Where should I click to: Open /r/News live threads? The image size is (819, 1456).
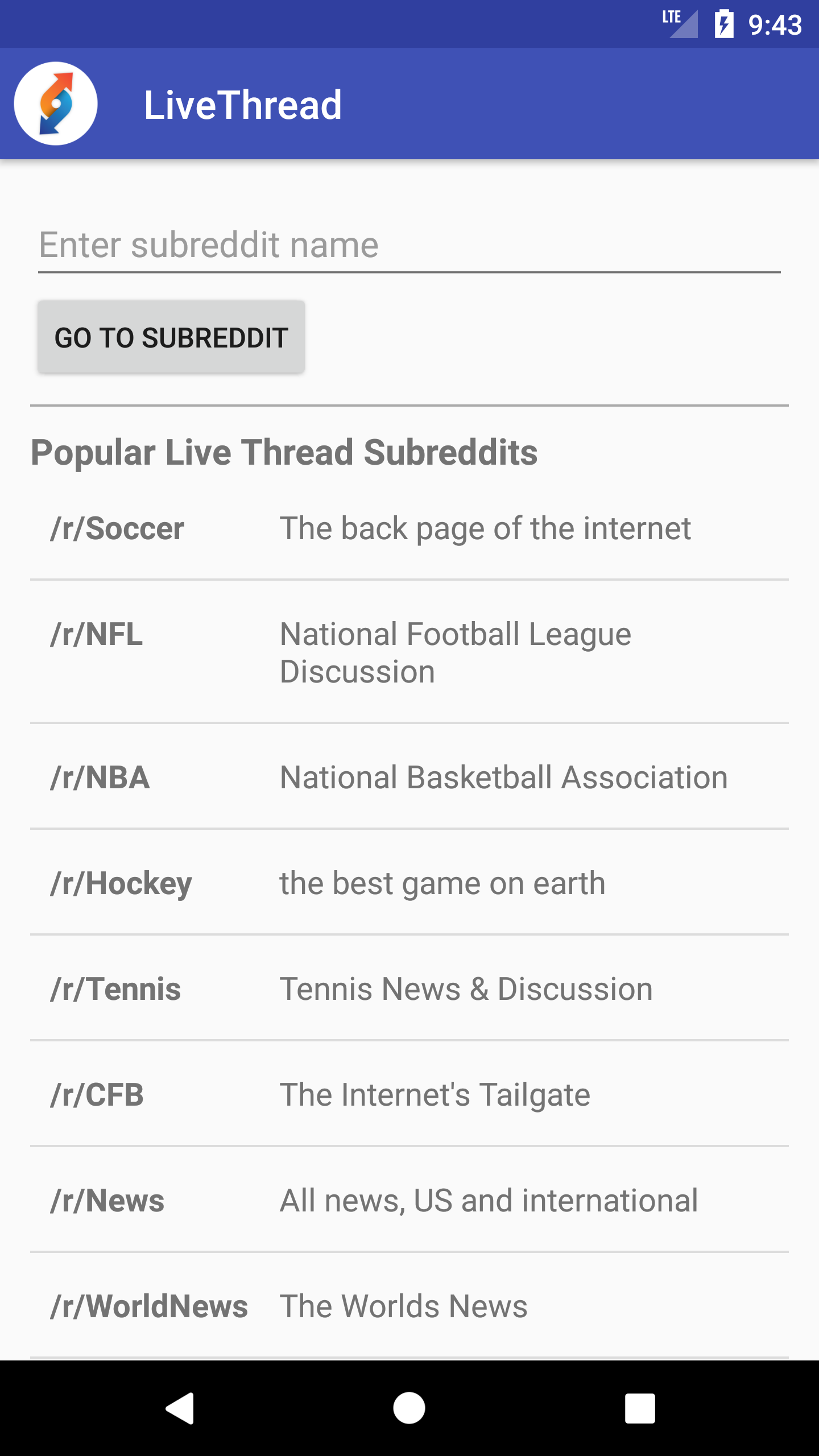point(408,1201)
